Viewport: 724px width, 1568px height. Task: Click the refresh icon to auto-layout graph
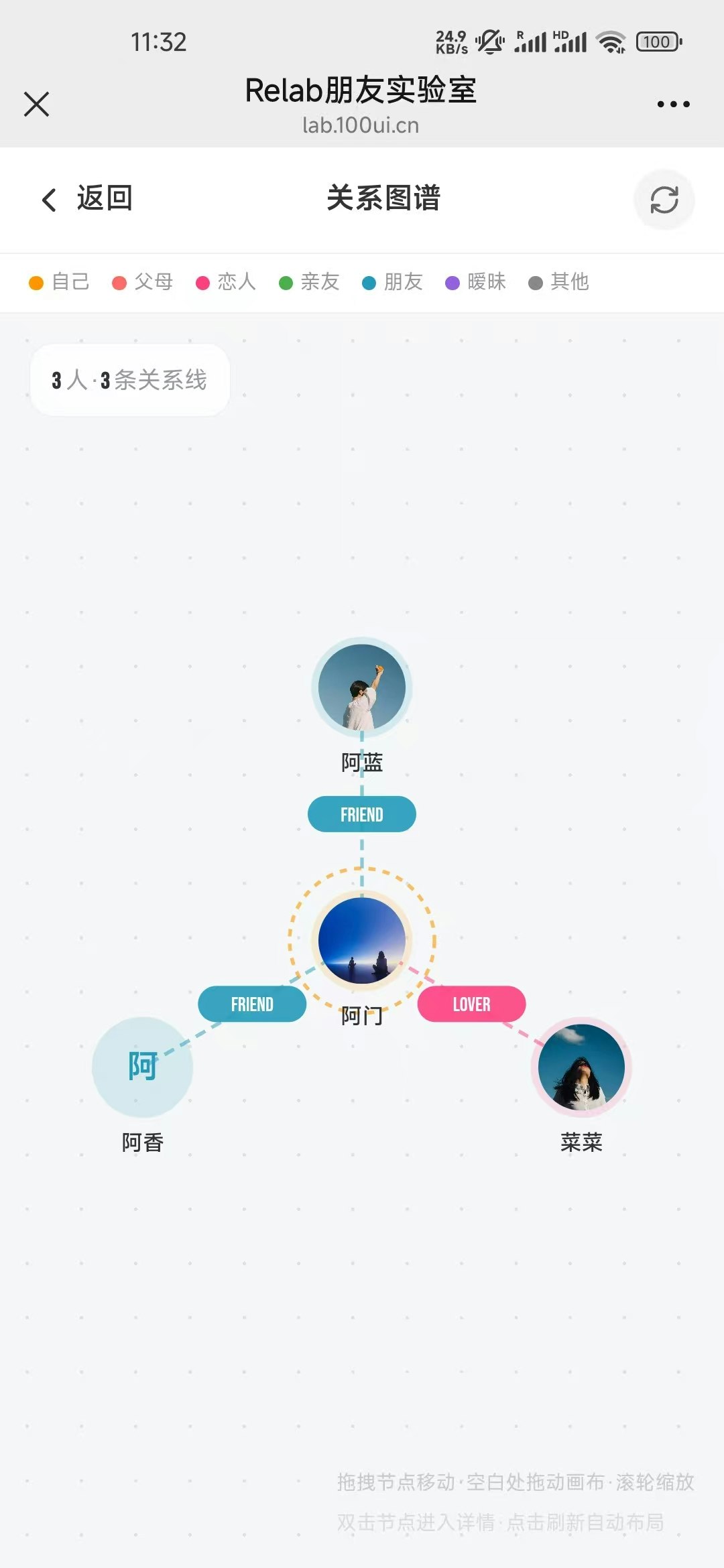click(x=664, y=200)
